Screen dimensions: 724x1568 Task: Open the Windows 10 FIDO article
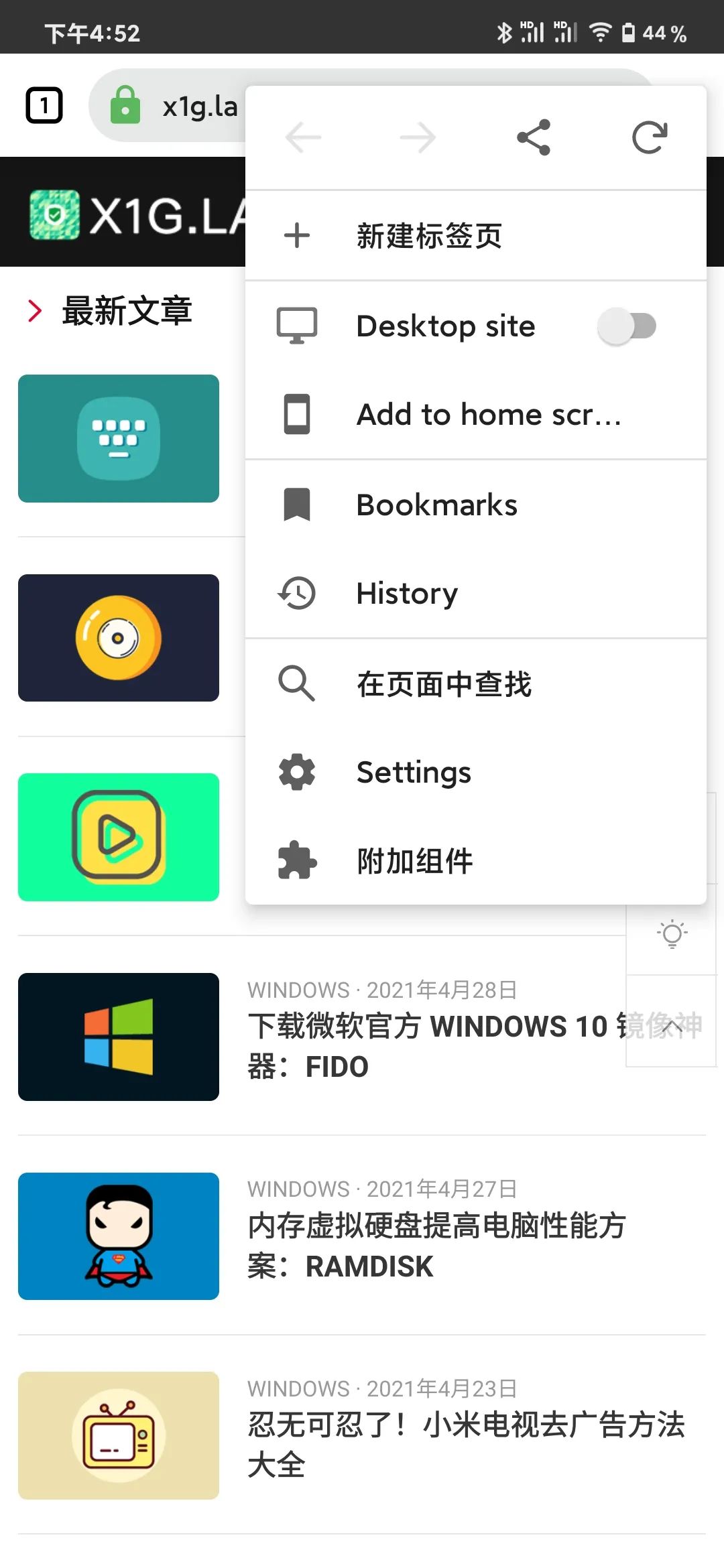(429, 1045)
